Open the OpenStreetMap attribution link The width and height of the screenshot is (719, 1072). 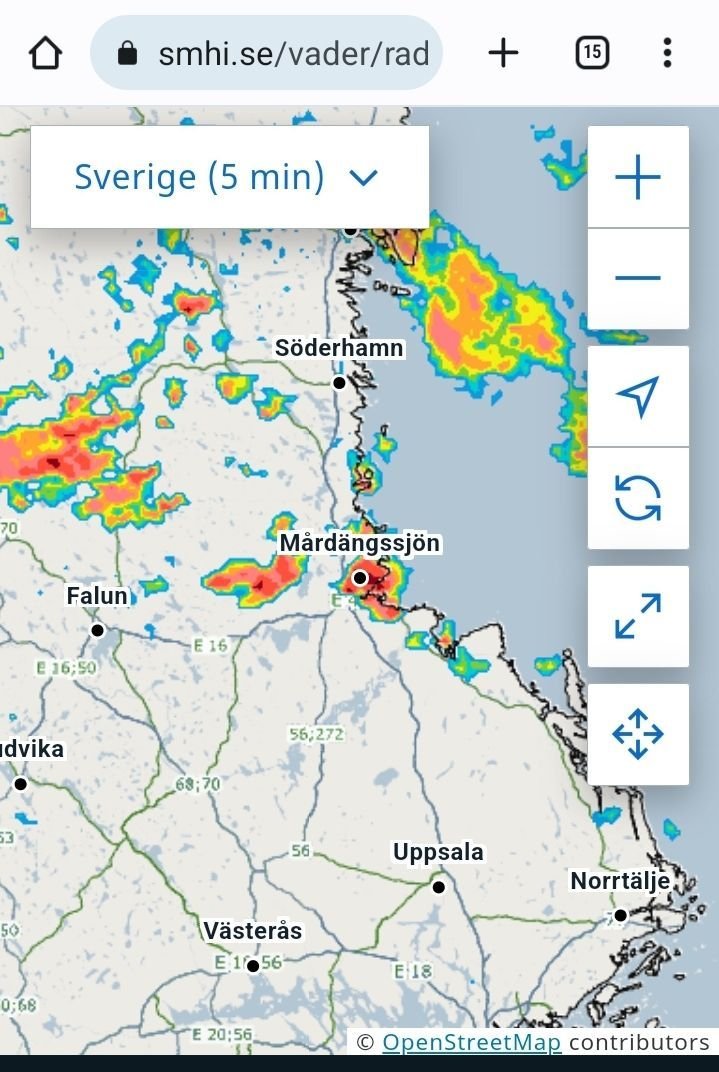tap(472, 1042)
